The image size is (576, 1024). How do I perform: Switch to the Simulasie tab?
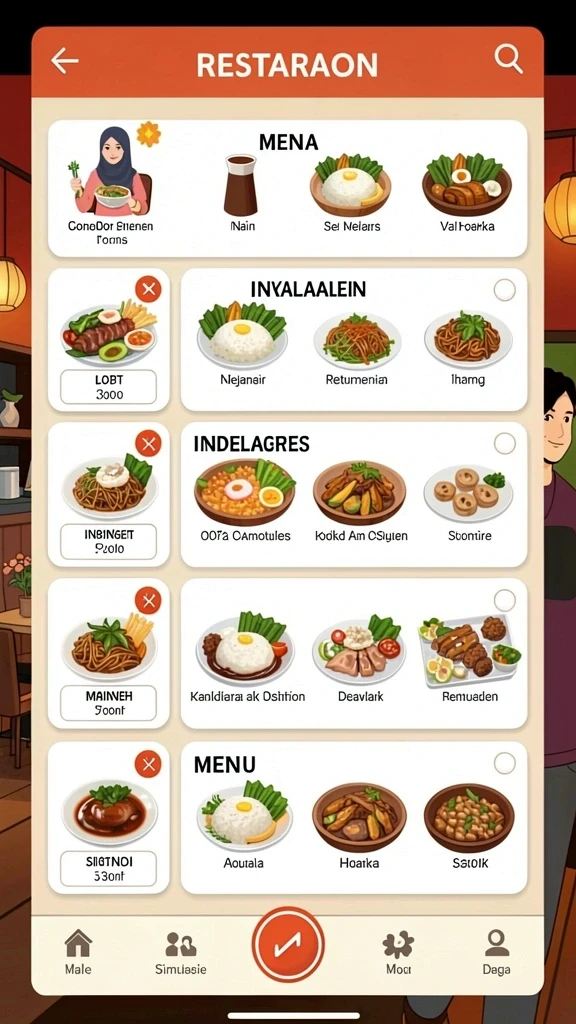181,952
